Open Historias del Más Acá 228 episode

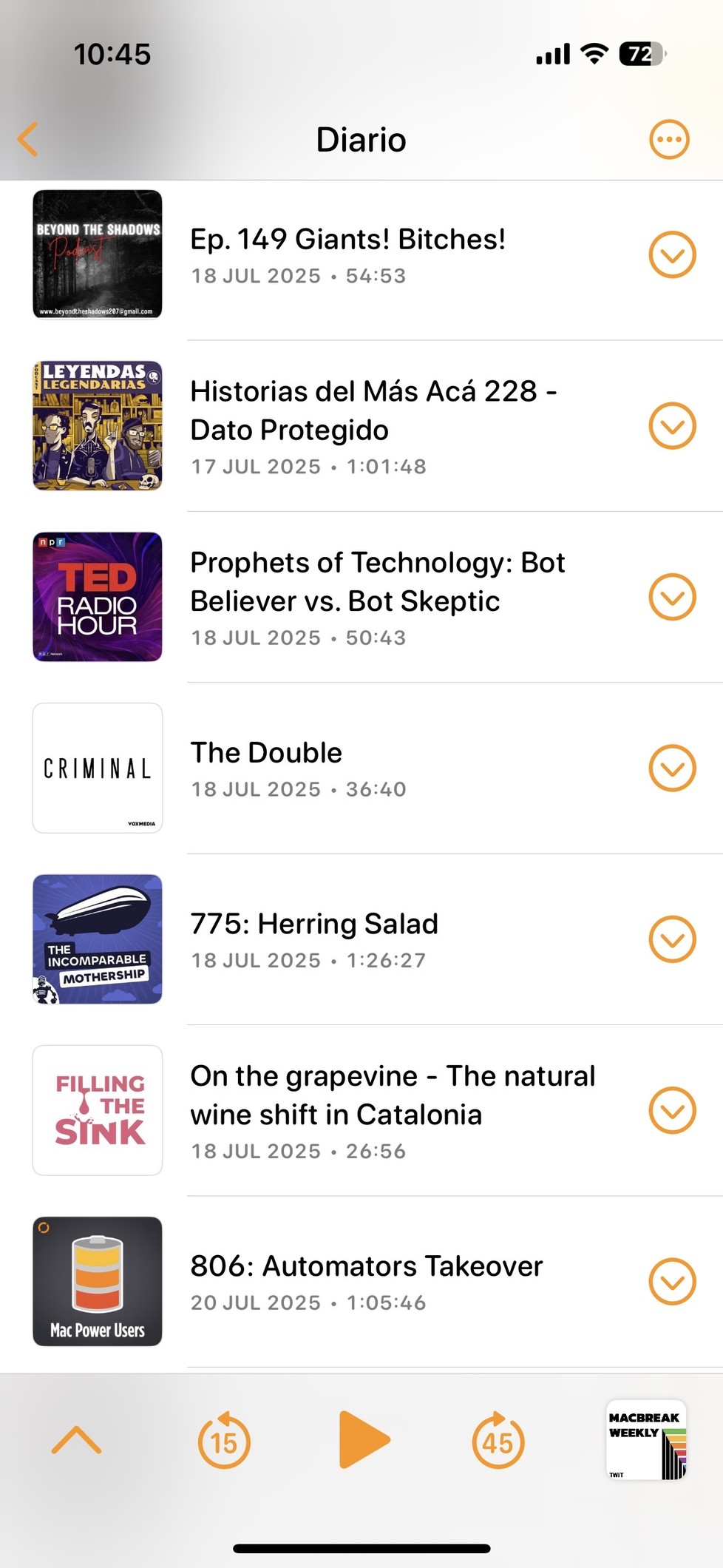(373, 425)
